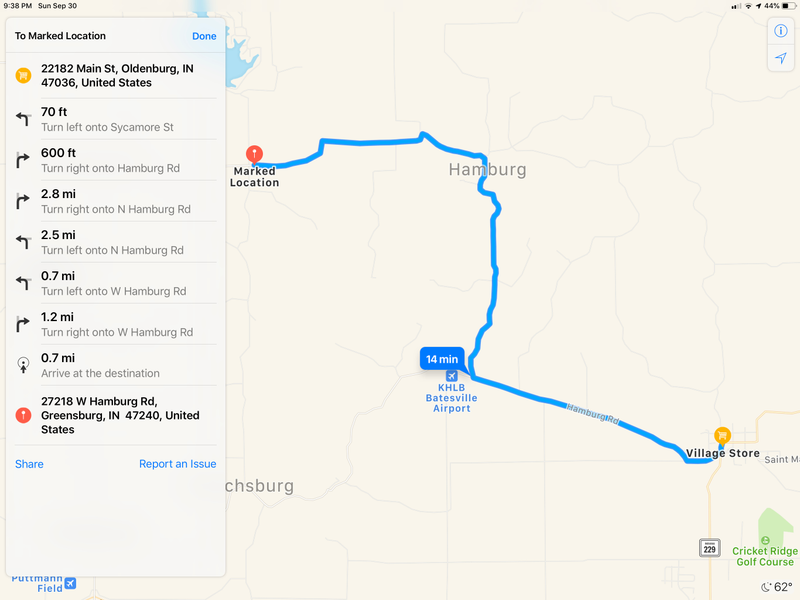Open the 62° weather indicator
This screenshot has height=600, width=800.
point(776,587)
